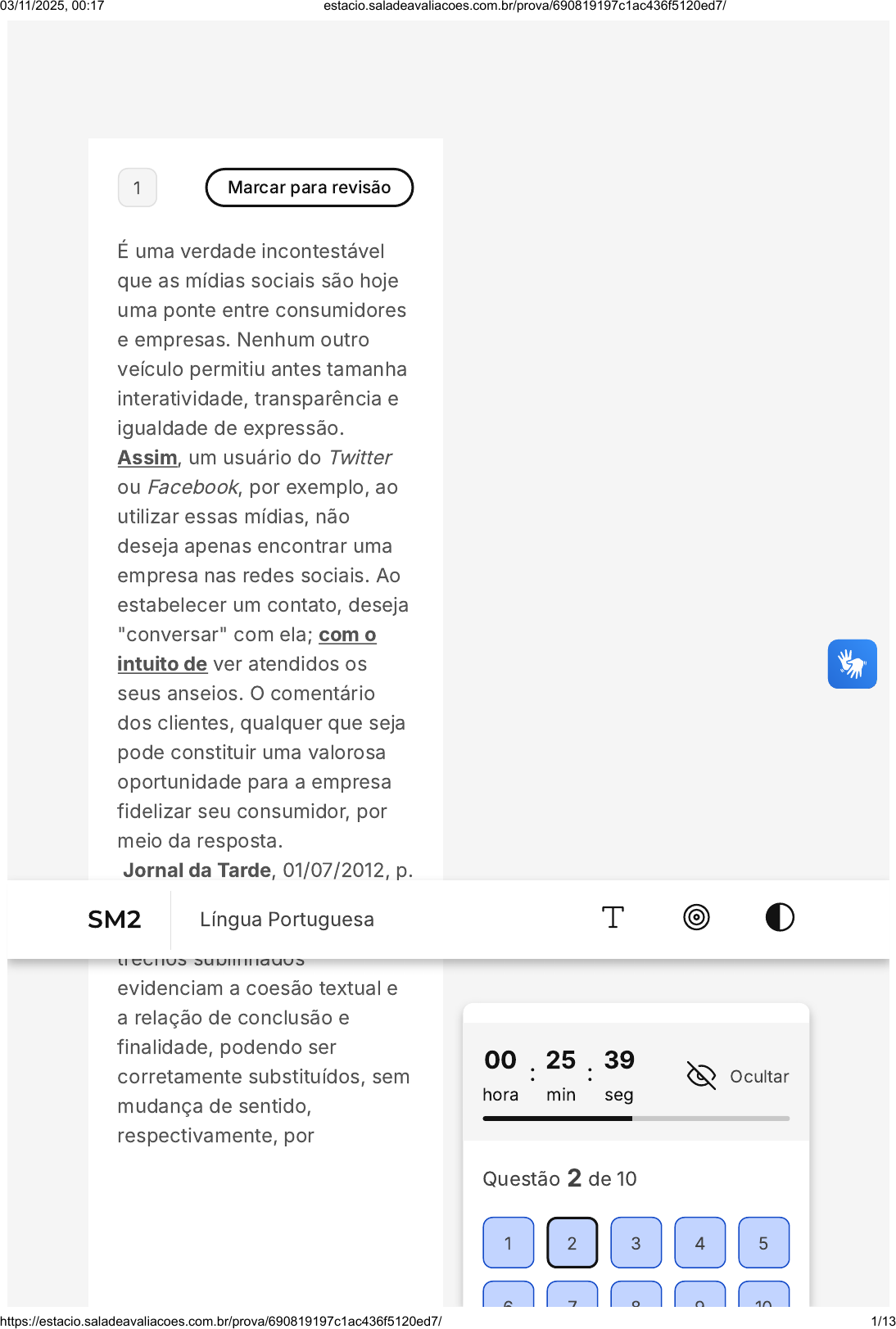Jump to question 3

(636, 1243)
